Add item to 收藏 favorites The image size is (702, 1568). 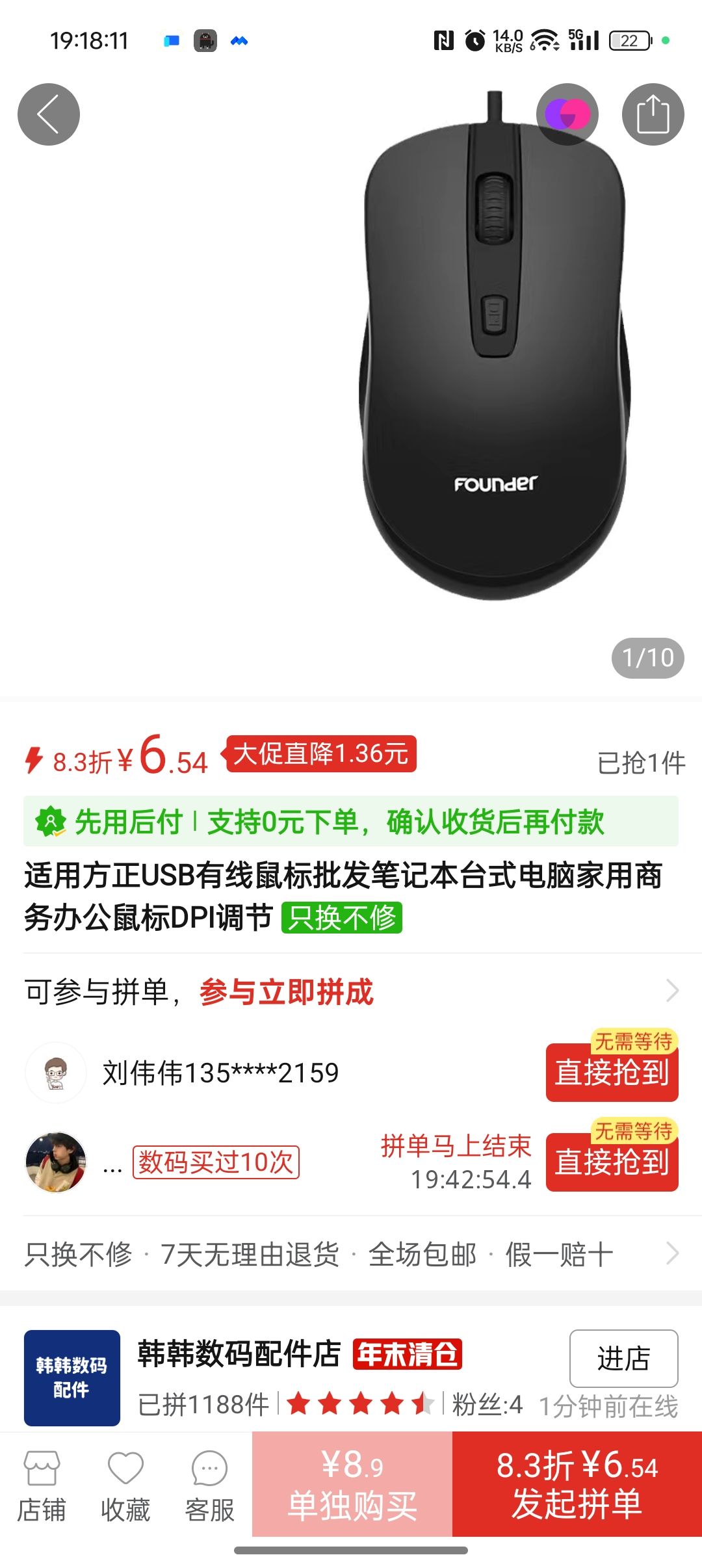click(x=125, y=1486)
